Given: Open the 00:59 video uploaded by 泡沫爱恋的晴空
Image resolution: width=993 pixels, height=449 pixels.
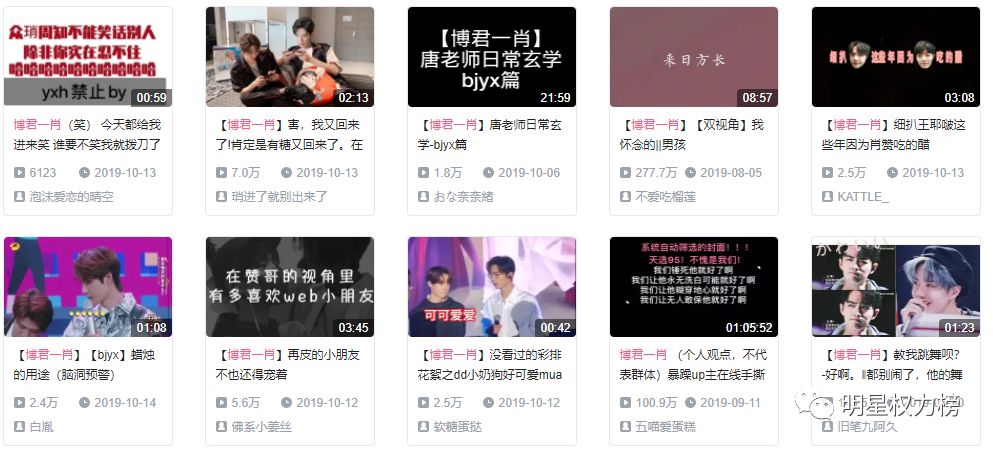Looking at the screenshot, I should click(87, 56).
